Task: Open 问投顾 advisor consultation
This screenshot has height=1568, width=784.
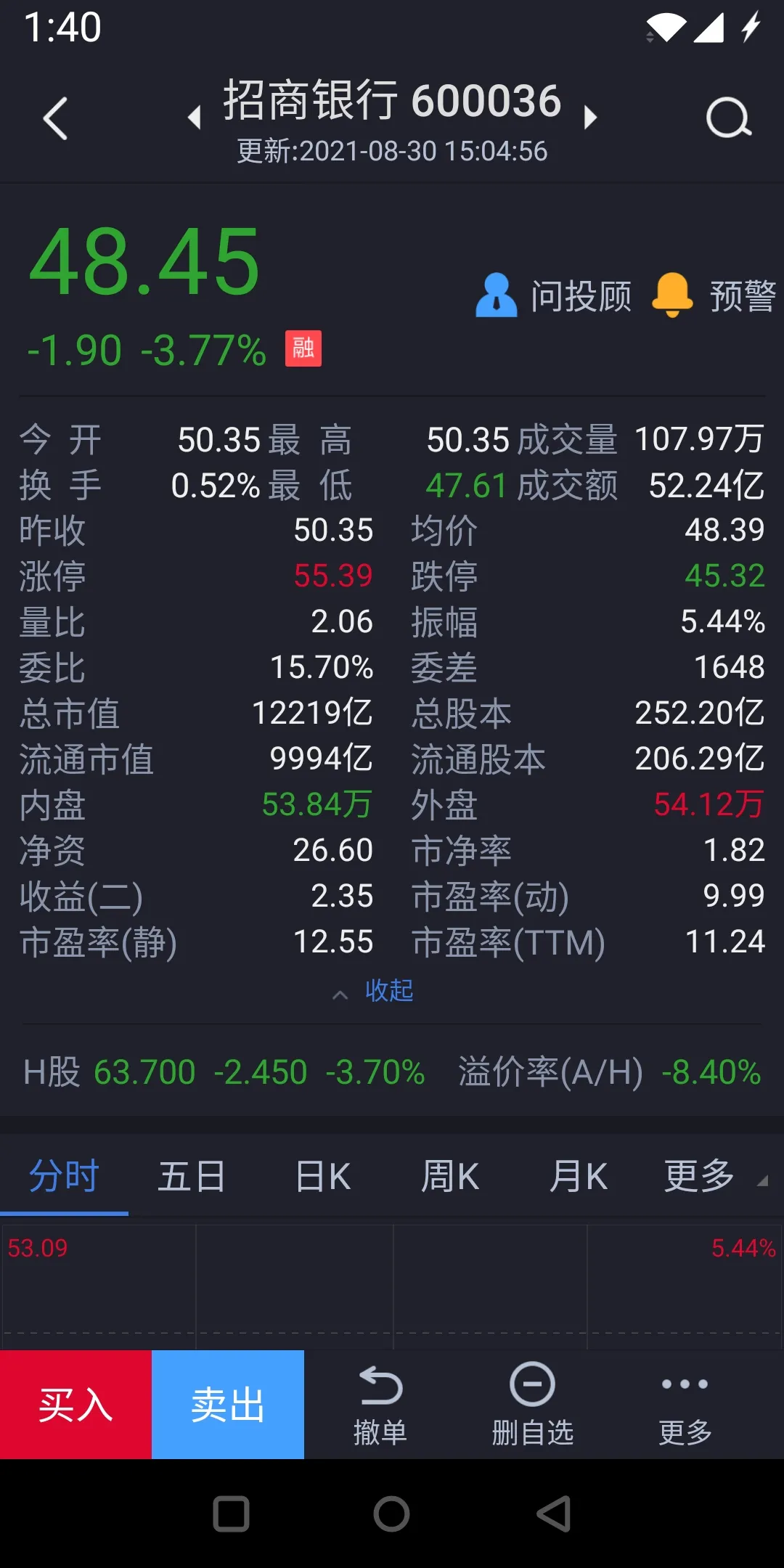Action: (553, 295)
